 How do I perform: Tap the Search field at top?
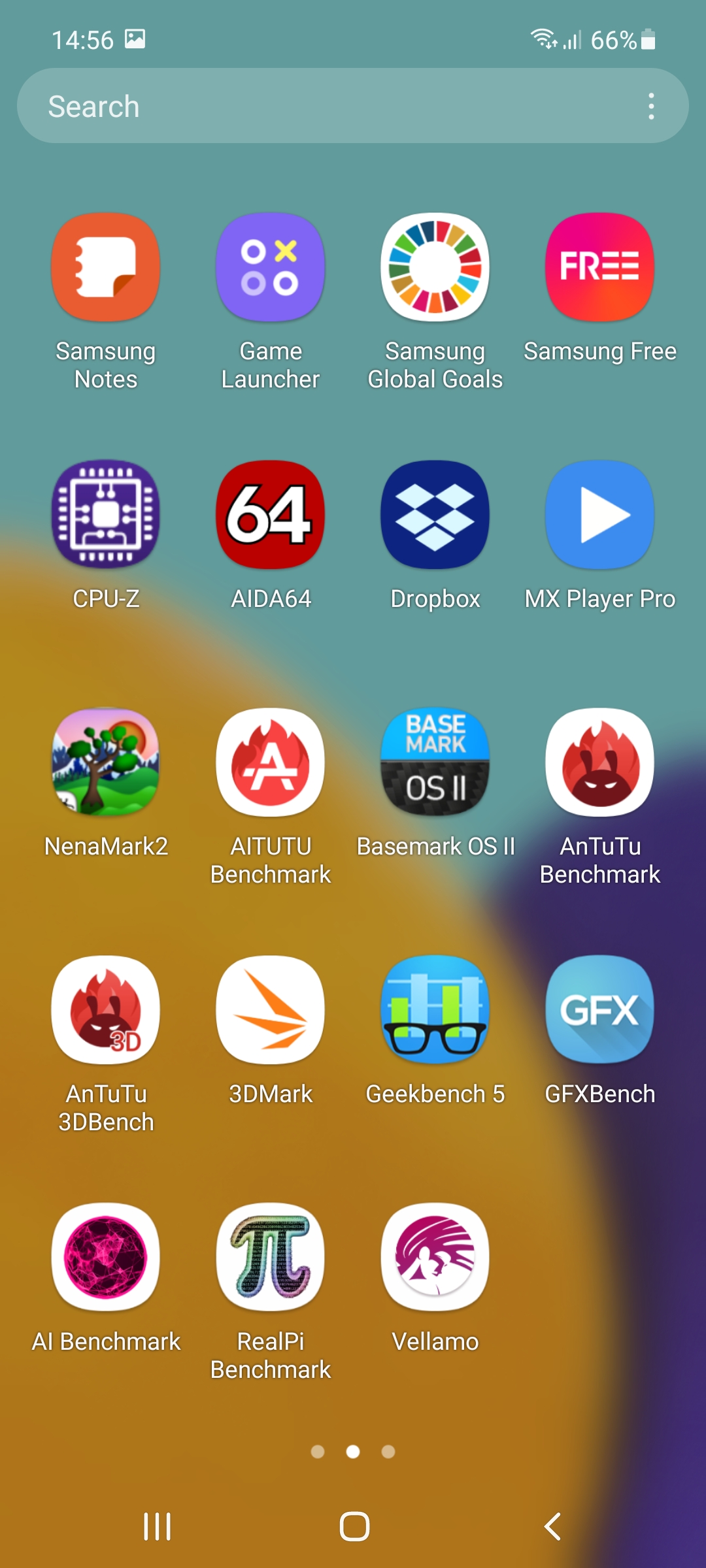[353, 106]
